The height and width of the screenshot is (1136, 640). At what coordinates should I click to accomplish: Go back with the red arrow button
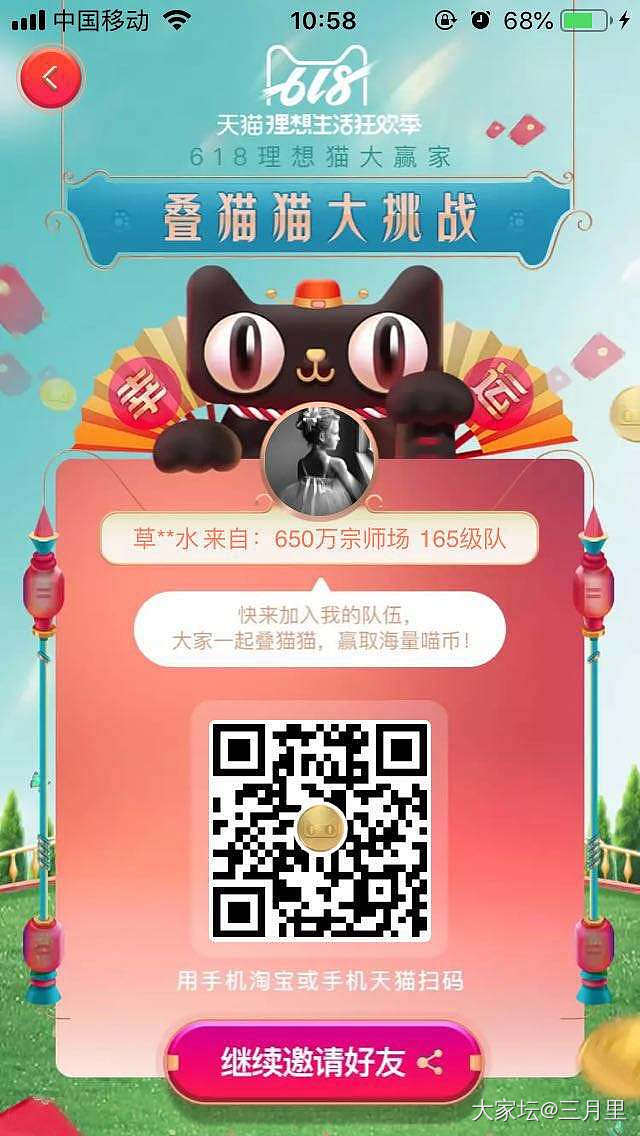49,77
